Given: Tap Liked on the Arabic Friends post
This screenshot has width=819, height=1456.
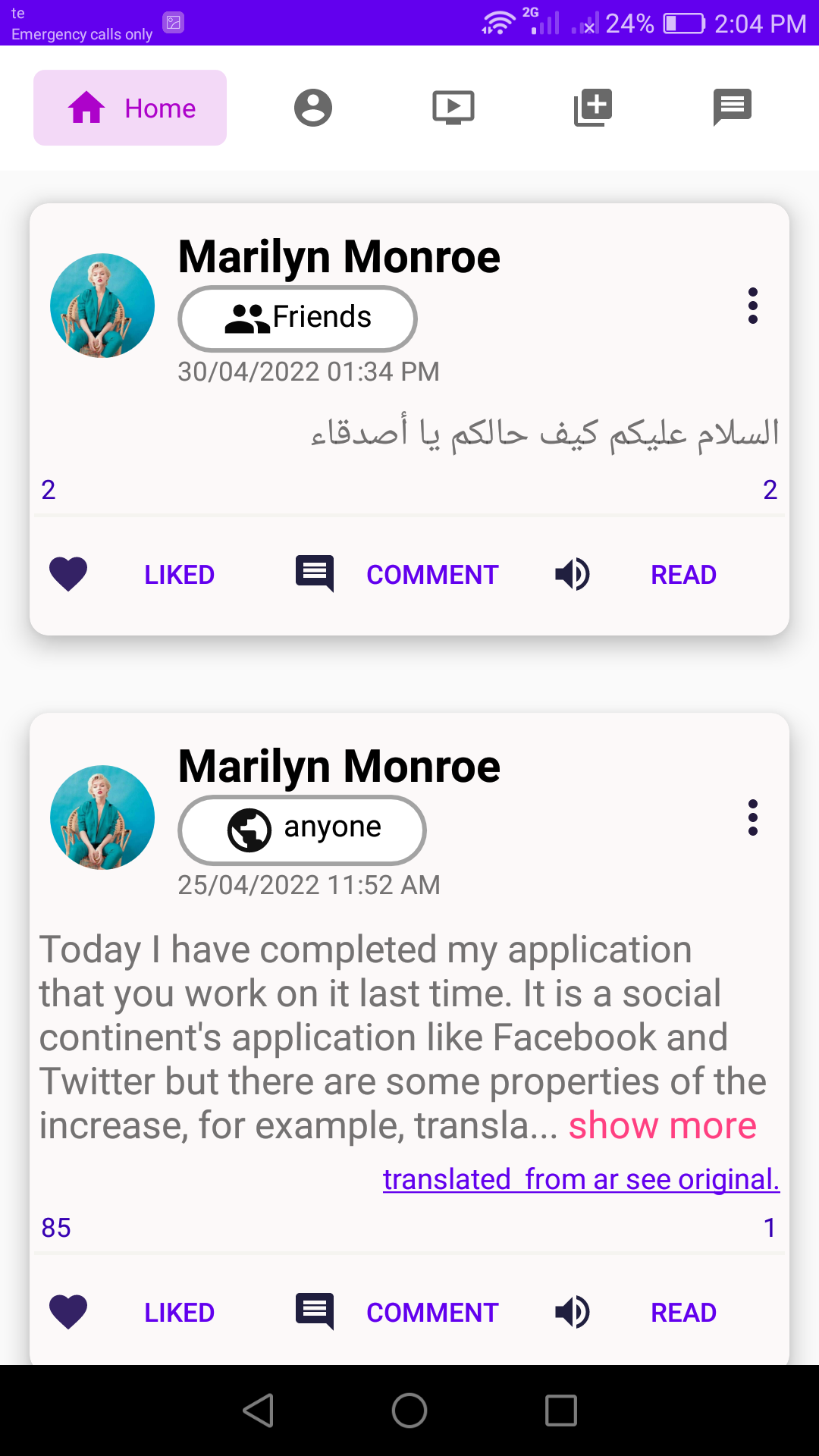Looking at the screenshot, I should tap(179, 575).
